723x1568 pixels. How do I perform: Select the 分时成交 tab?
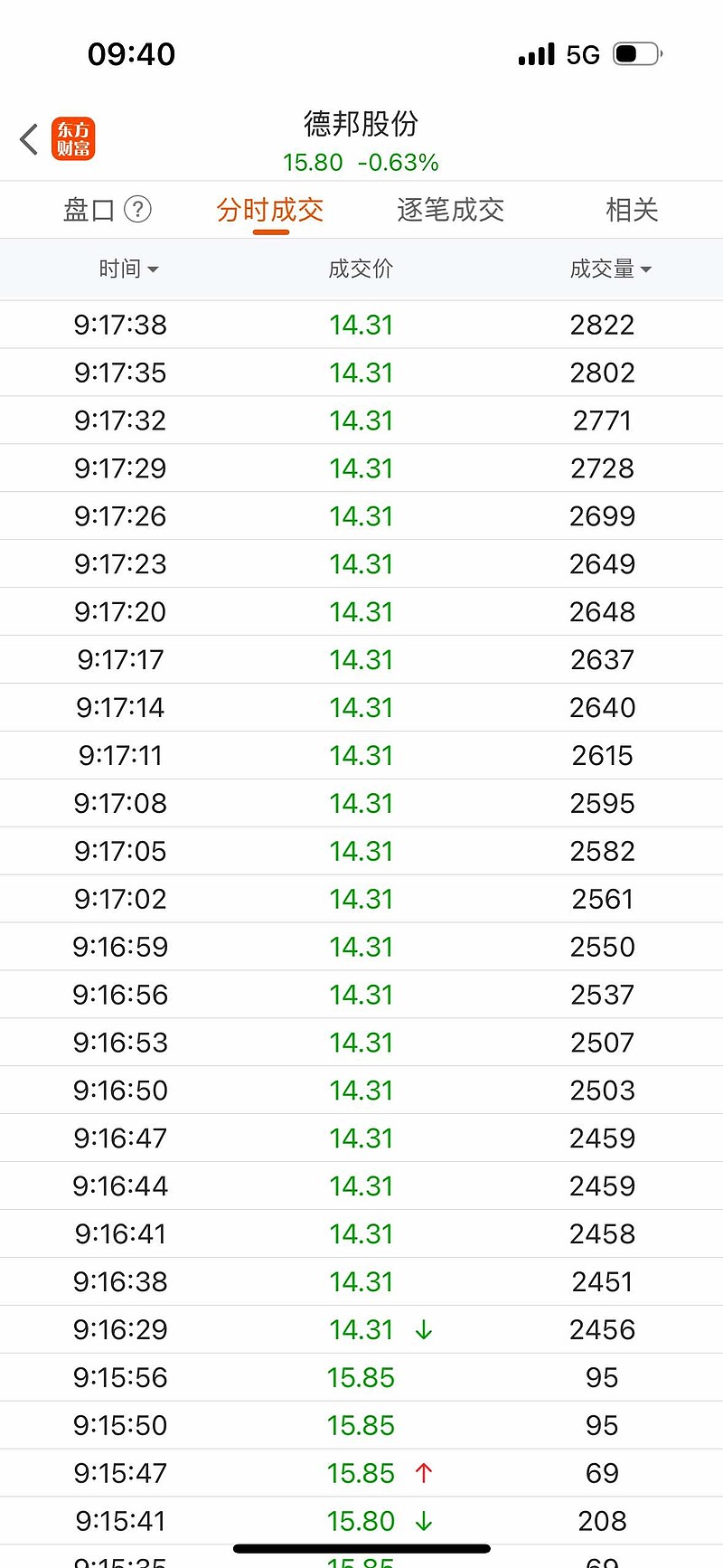(270, 210)
